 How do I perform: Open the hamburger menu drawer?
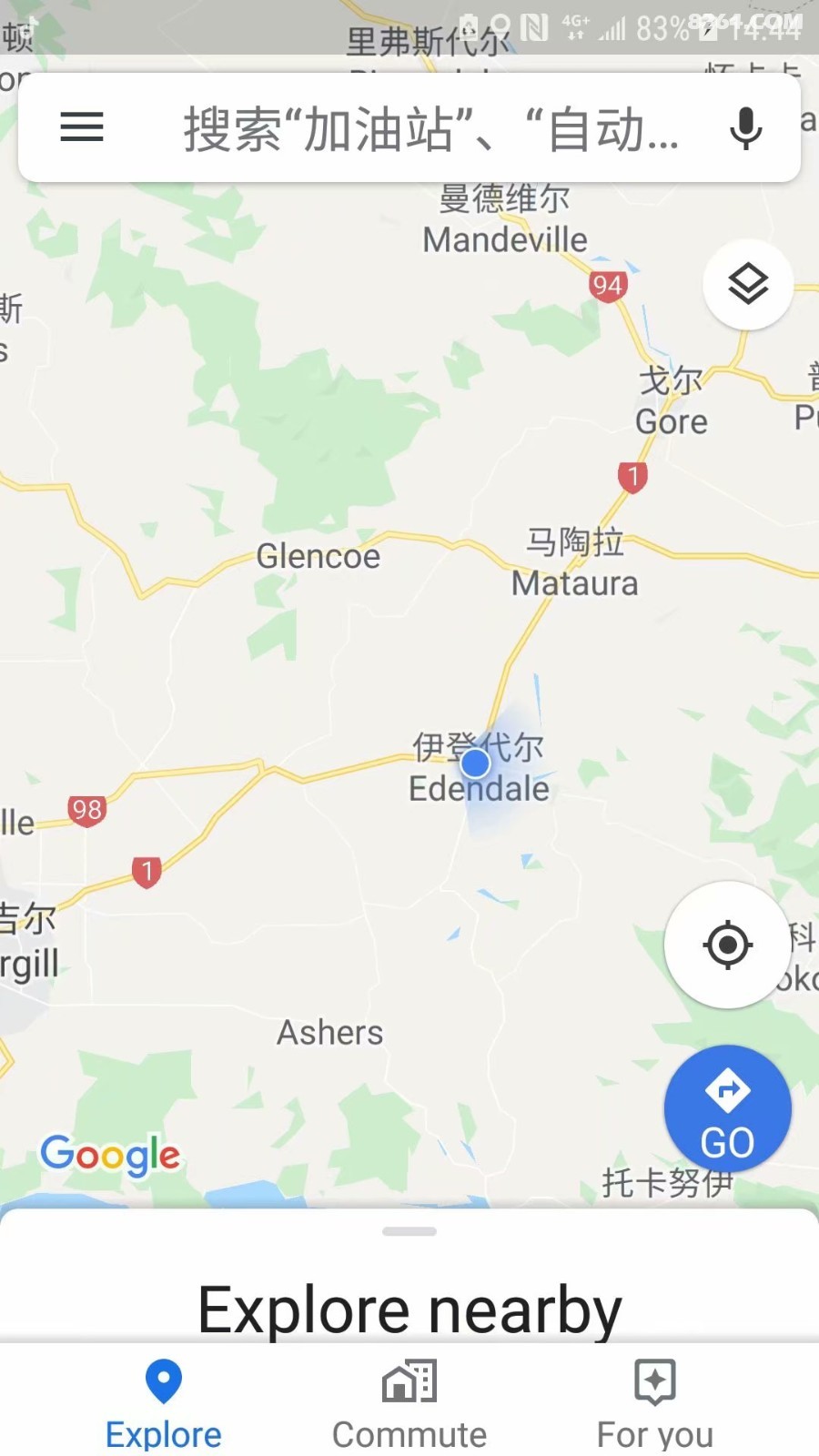point(82,126)
